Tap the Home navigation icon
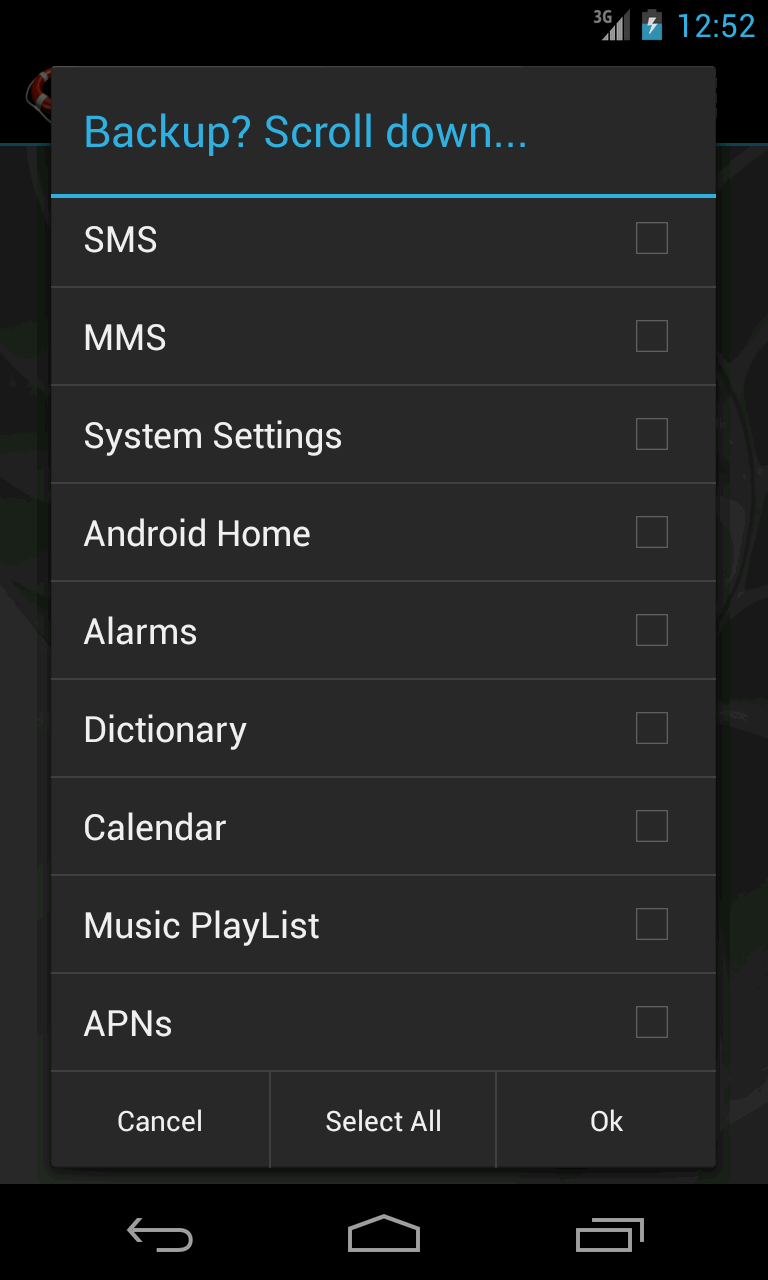This screenshot has width=768, height=1280. [x=383, y=1236]
